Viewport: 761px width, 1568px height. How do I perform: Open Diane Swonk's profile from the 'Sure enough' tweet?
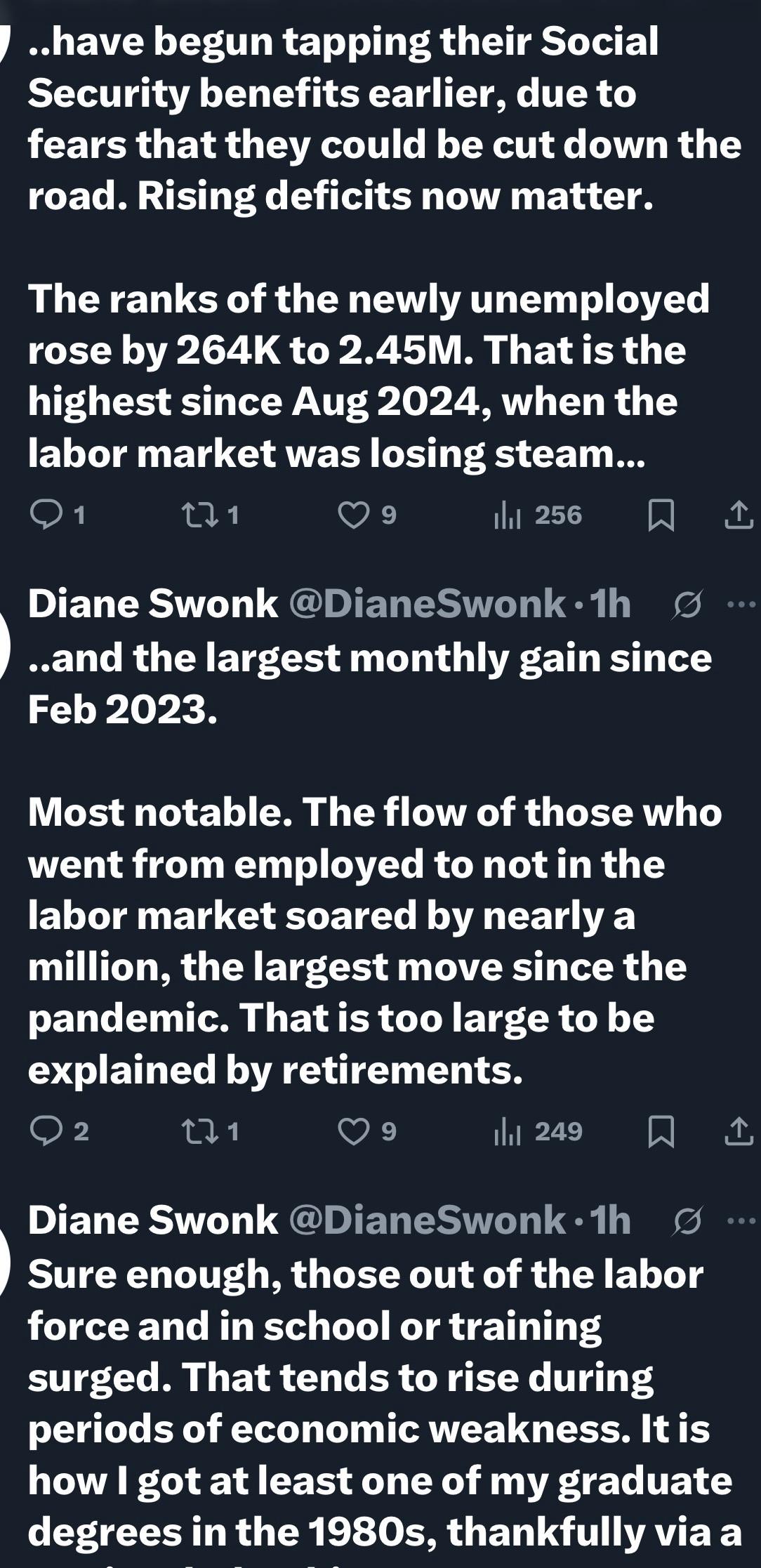[x=153, y=1220]
